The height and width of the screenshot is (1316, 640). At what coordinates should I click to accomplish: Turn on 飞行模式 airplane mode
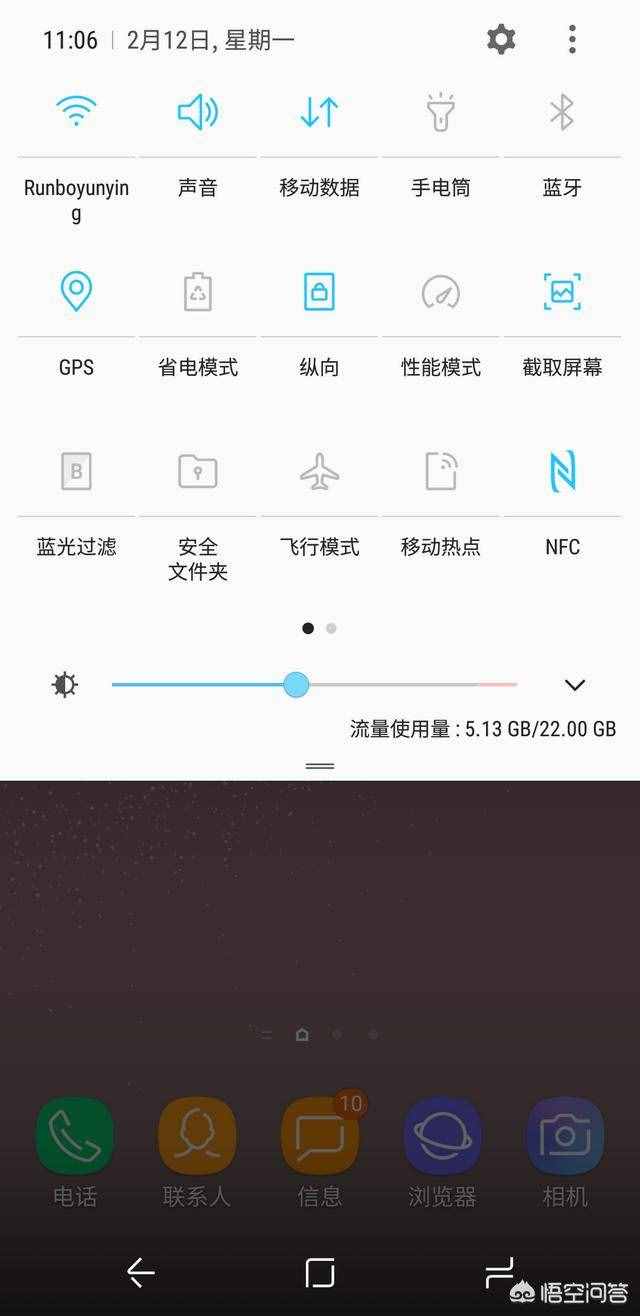tap(319, 471)
